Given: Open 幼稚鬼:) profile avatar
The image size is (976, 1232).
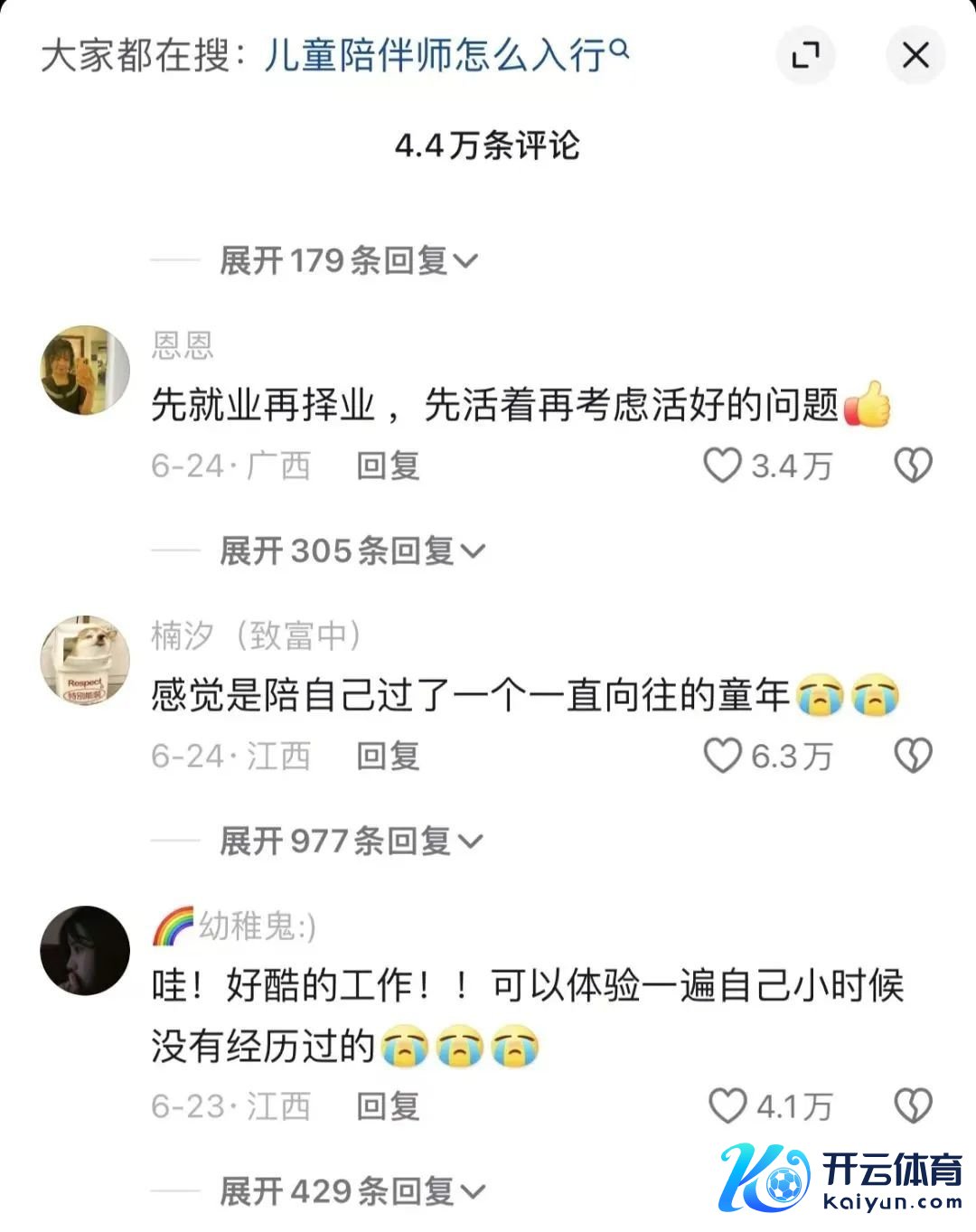Looking at the screenshot, I should (86, 951).
